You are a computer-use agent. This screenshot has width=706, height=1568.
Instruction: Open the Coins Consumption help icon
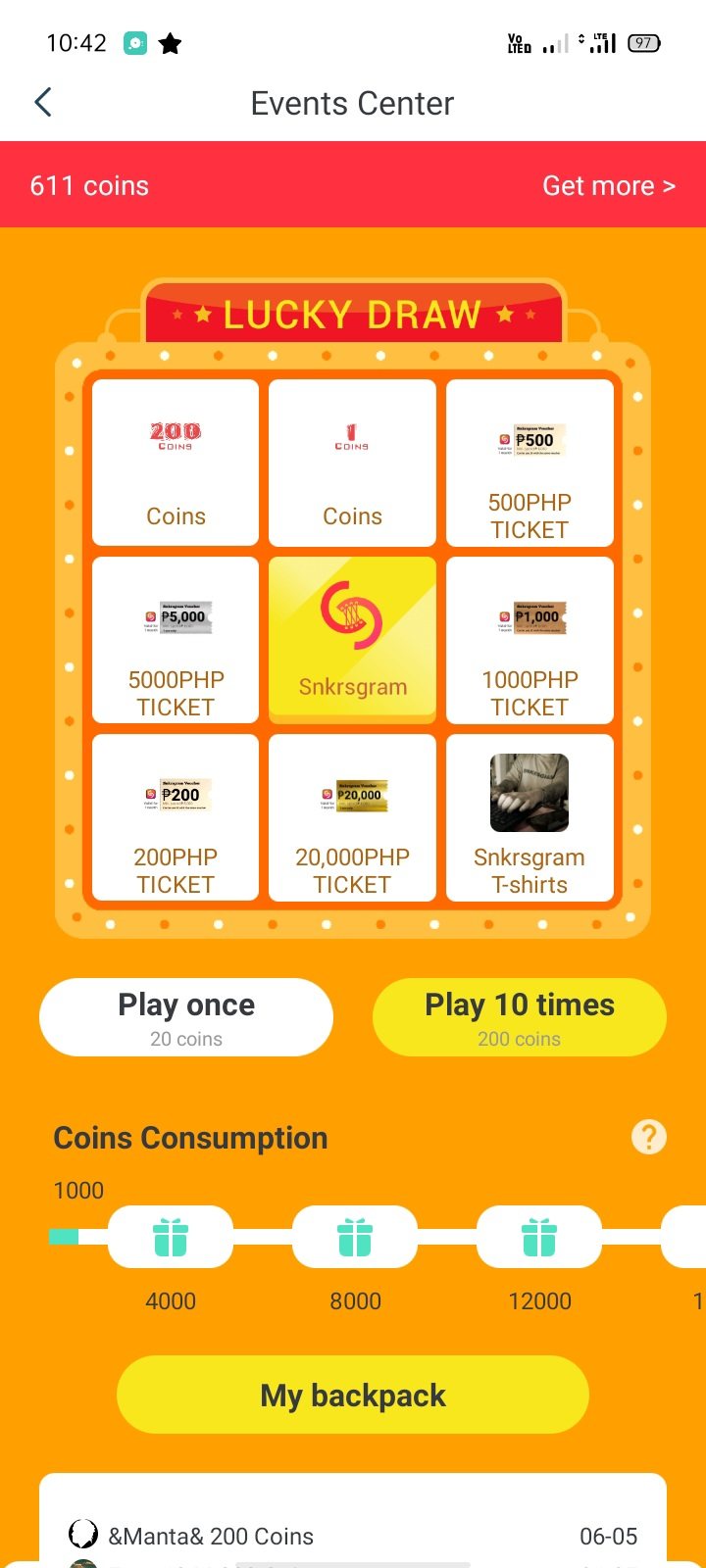(x=648, y=1137)
